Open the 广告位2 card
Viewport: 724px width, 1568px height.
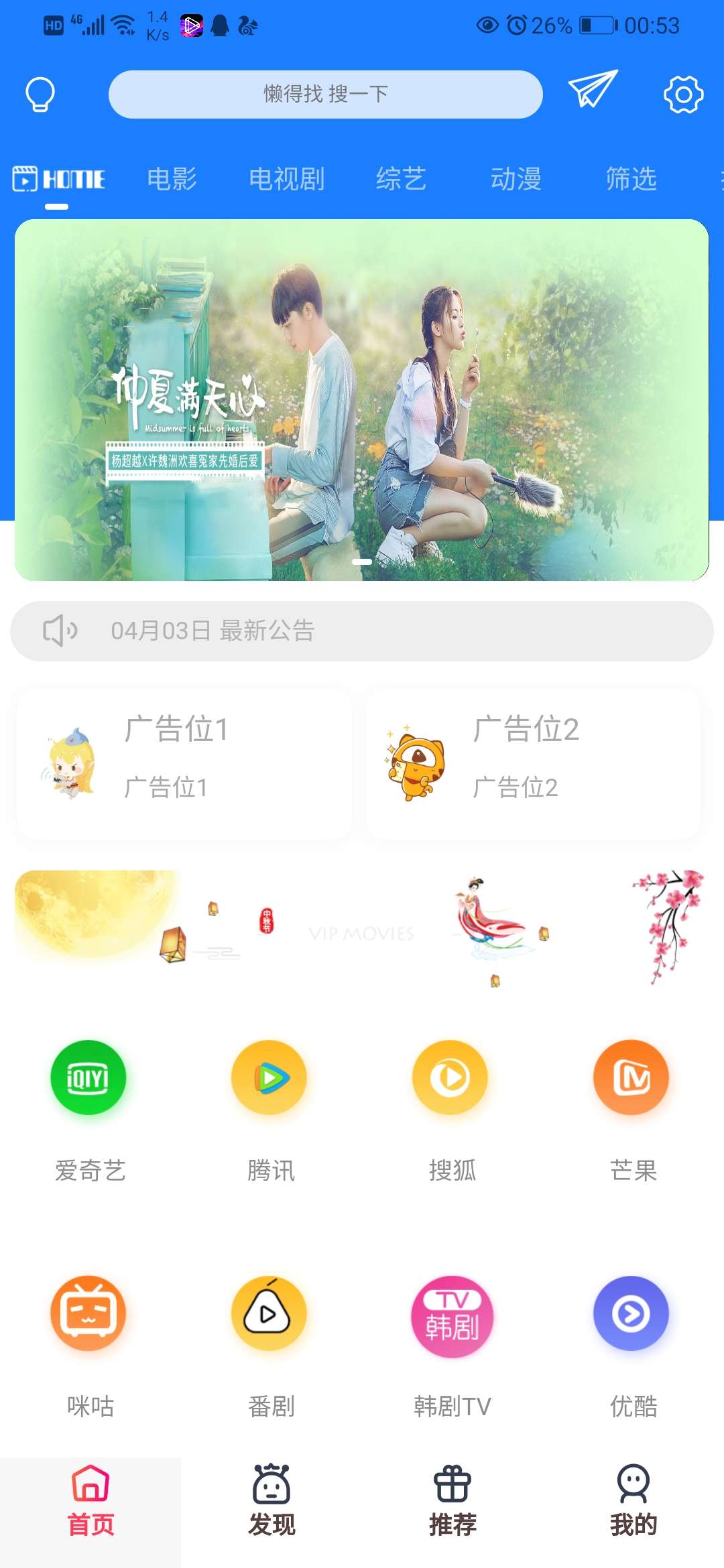coord(533,764)
